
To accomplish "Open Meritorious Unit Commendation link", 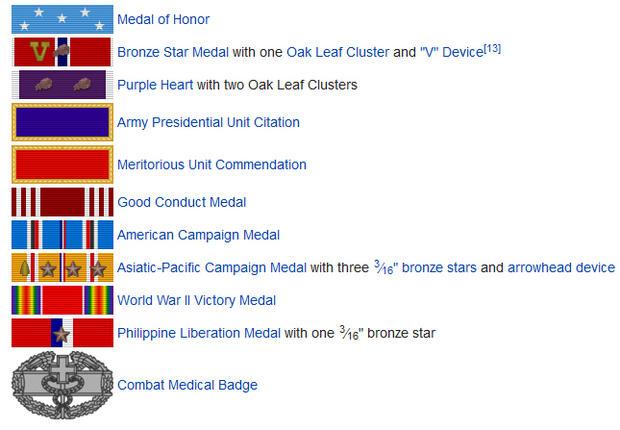I will coord(212,165).
